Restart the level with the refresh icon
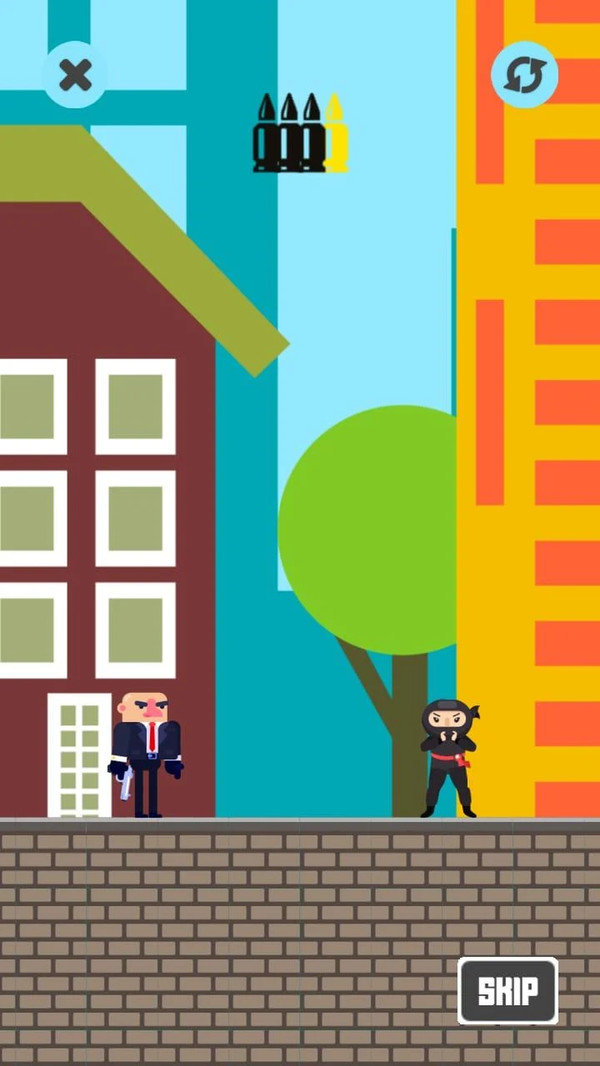The width and height of the screenshot is (600, 1066). (524, 74)
